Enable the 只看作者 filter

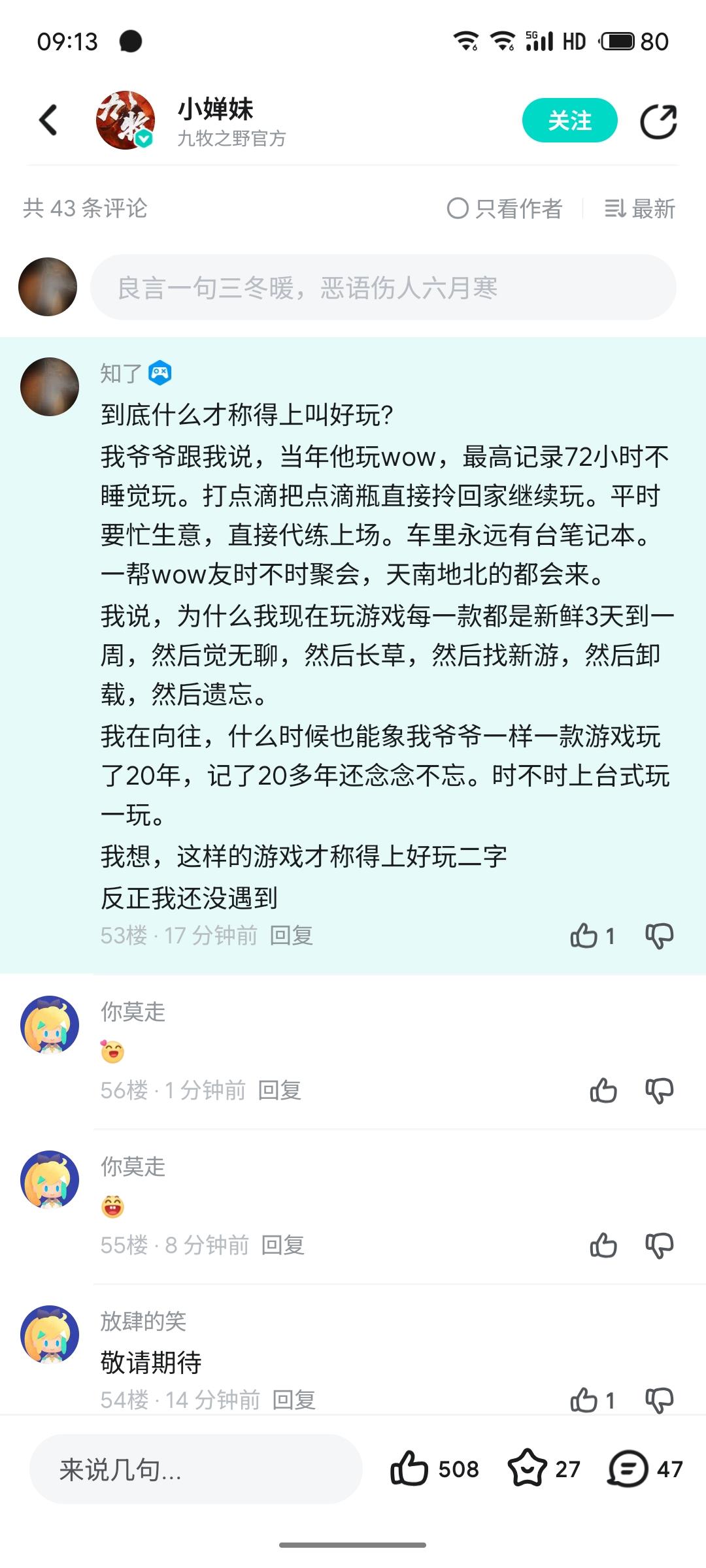click(505, 209)
